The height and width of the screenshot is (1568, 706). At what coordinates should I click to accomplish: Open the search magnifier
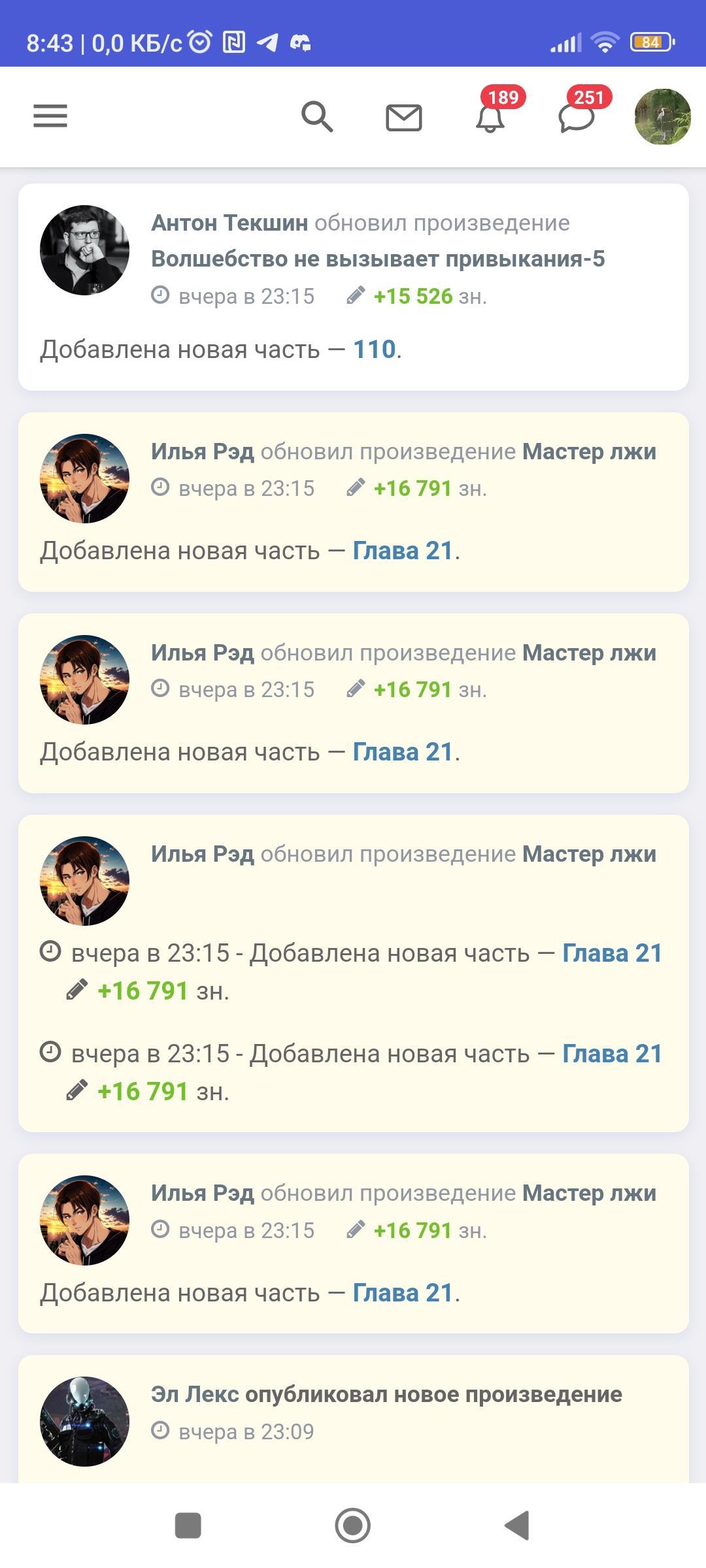(x=317, y=117)
